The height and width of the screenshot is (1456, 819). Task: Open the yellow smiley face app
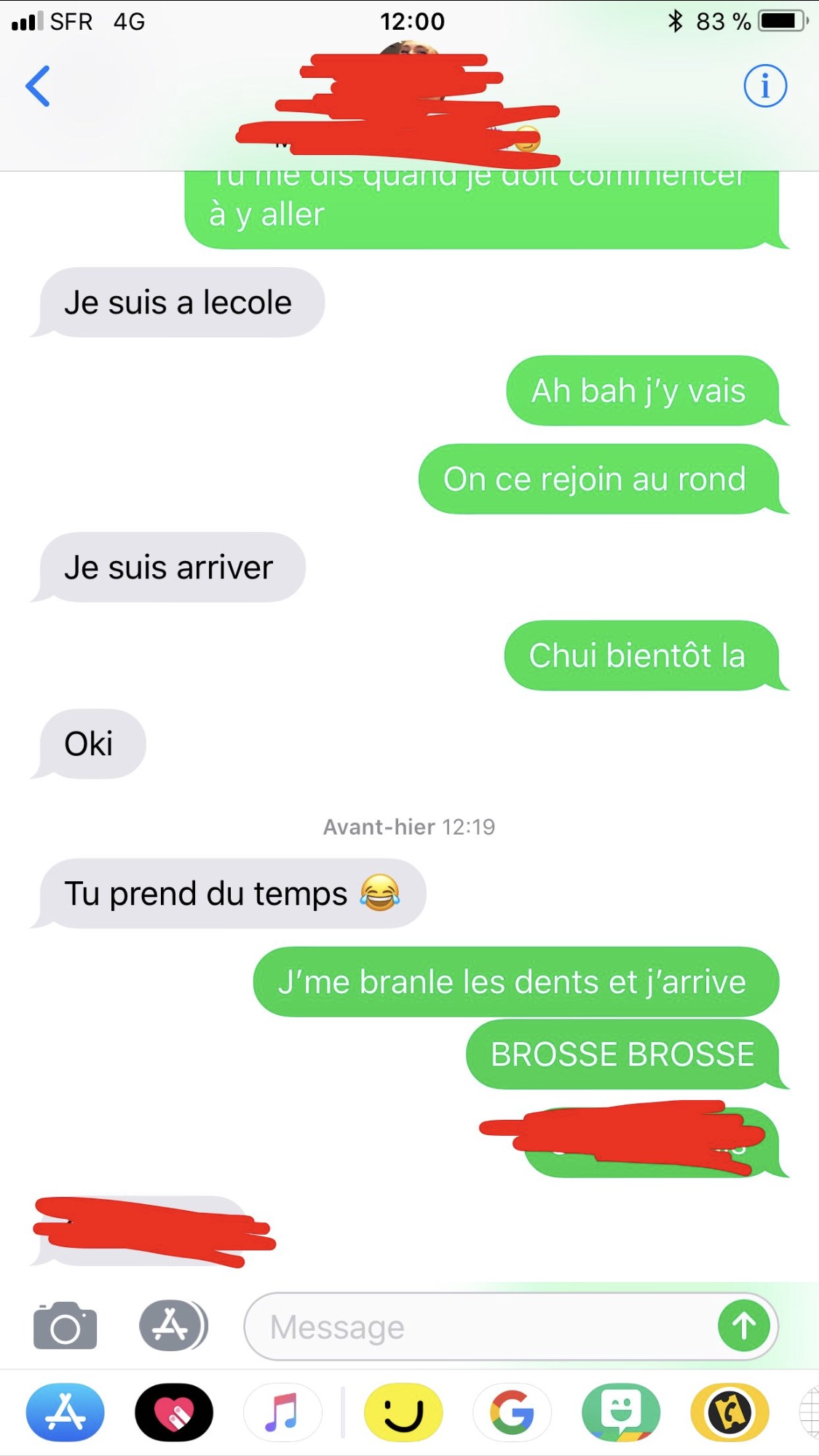pyautogui.click(x=403, y=1412)
